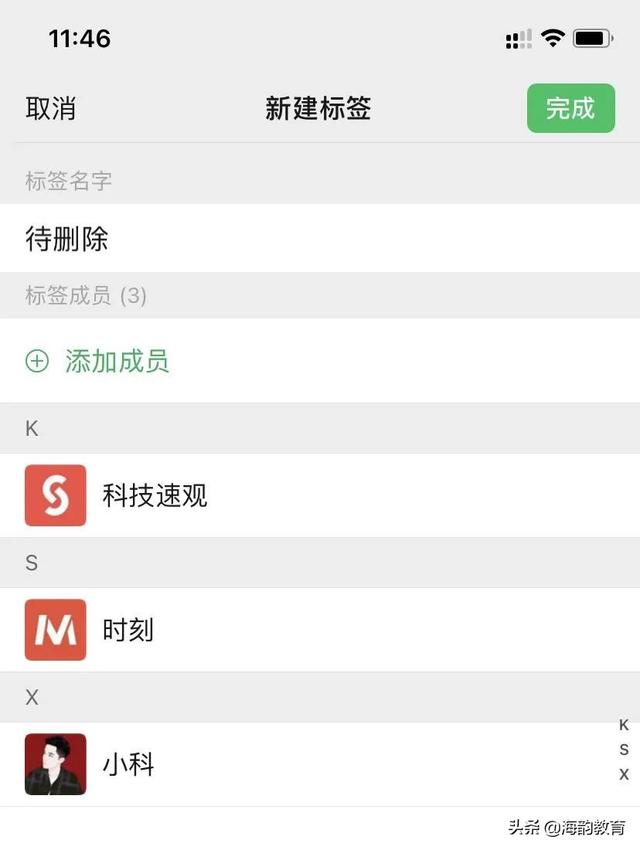This screenshot has height=850, width=640.
Task: Select the member 小科
Action: 128,765
